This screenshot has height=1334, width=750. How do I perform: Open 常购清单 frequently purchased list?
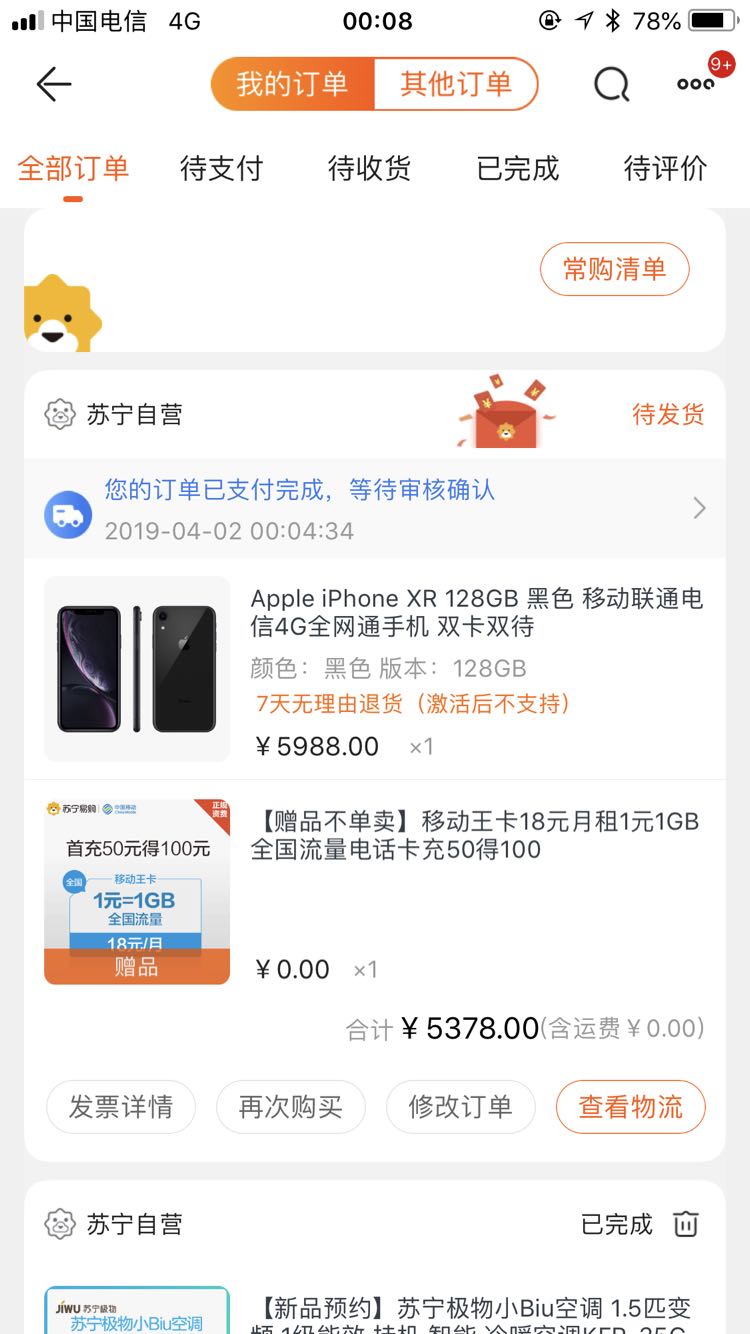click(x=614, y=269)
